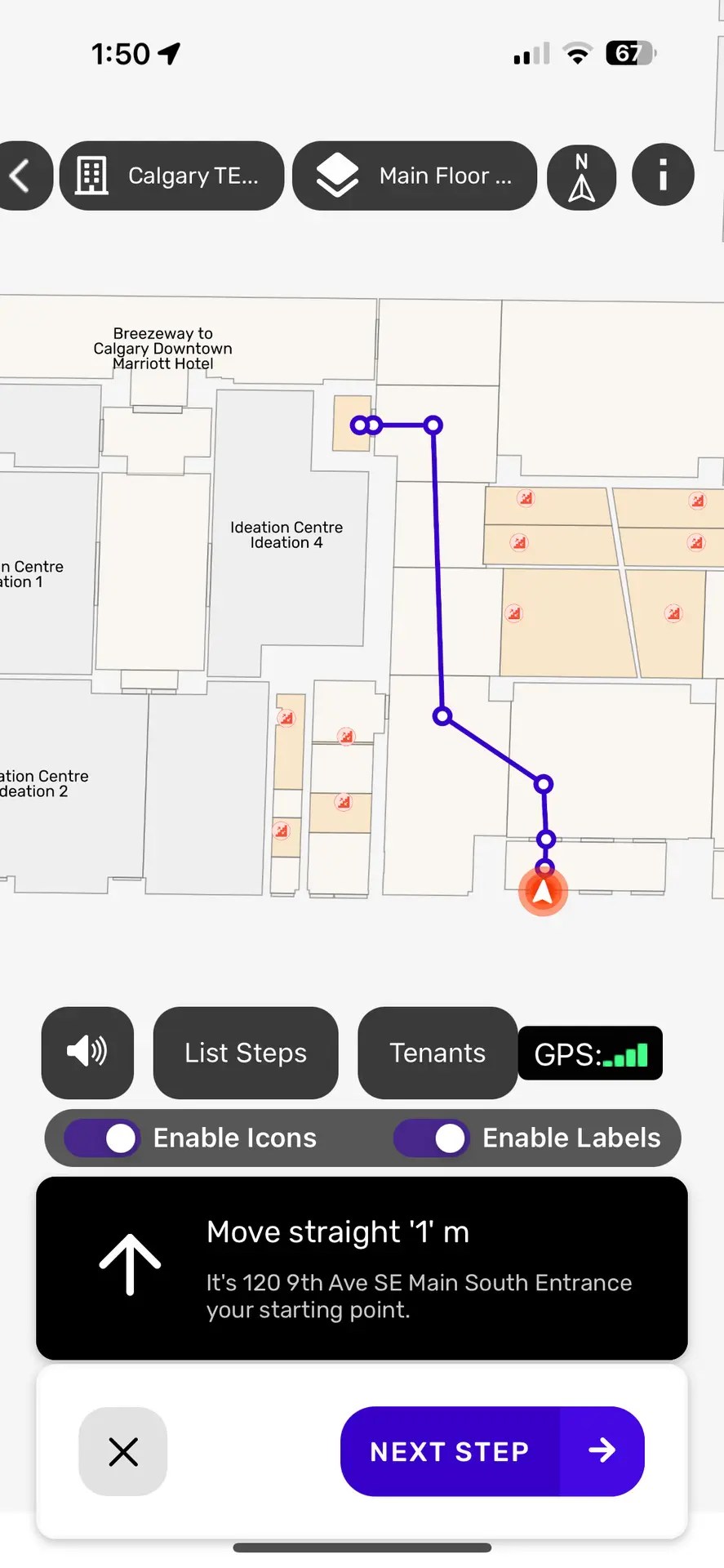The image size is (724, 1568).
Task: Advance to the NEXT STEP
Action: pos(492,1451)
